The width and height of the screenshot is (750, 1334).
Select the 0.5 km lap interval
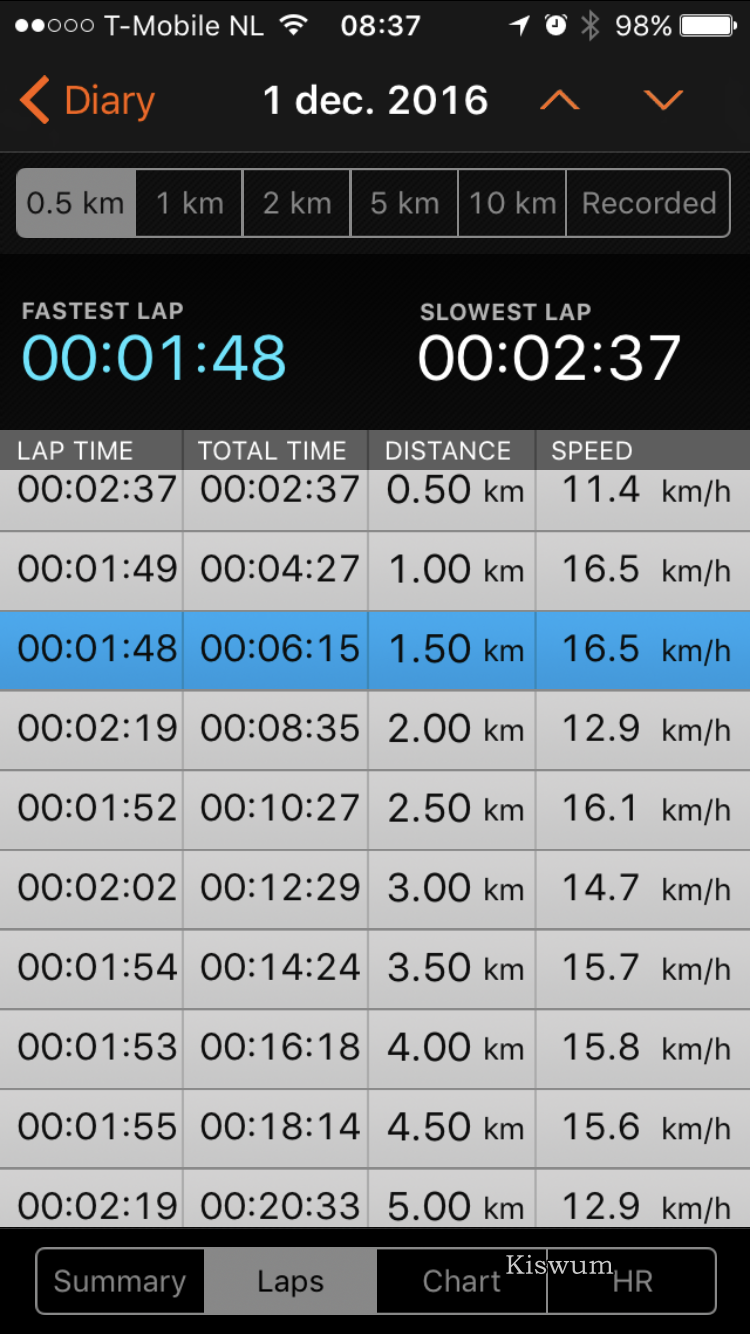pos(76,203)
